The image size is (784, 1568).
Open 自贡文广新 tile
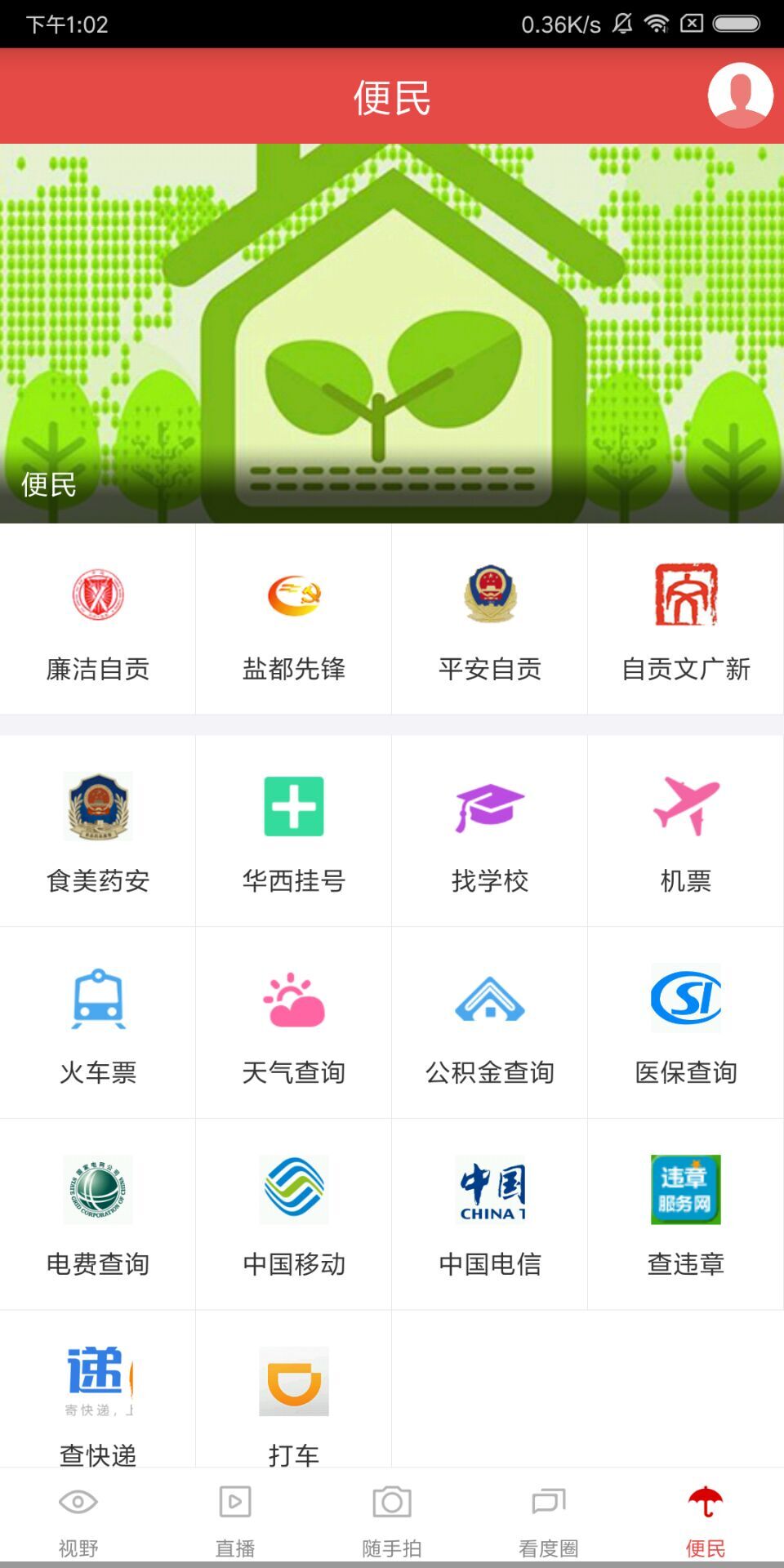[686, 621]
